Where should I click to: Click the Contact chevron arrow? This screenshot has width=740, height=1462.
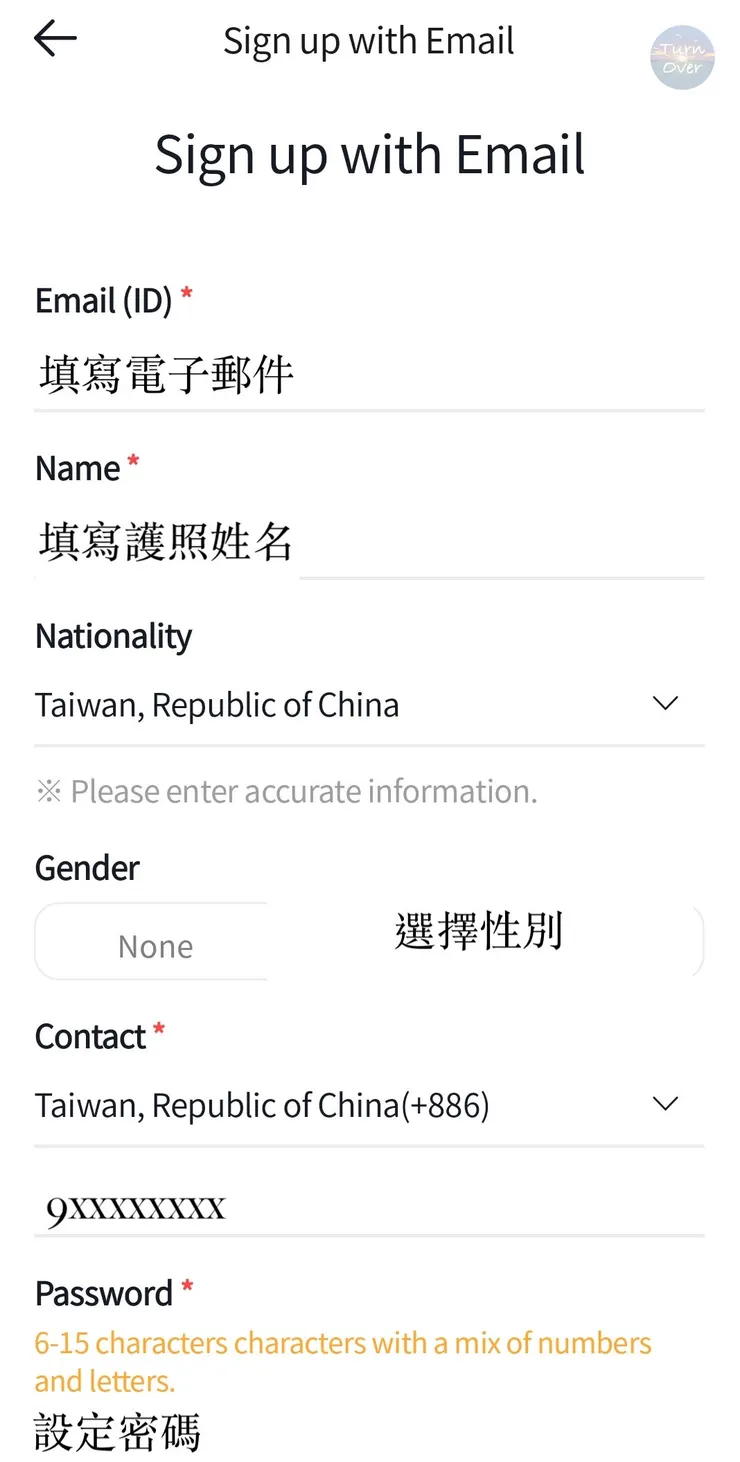[665, 1103]
